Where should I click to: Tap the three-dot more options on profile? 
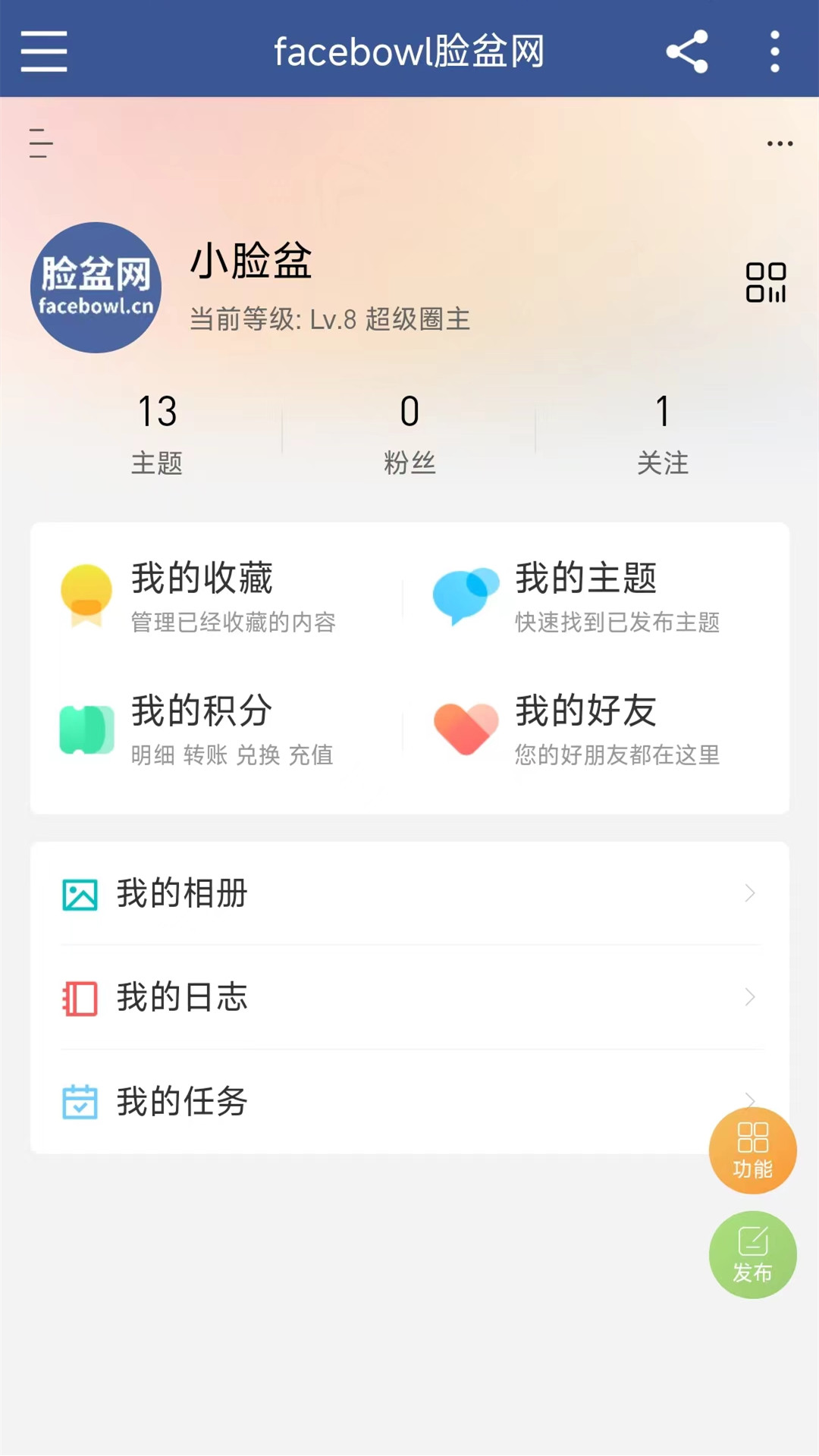coord(780,143)
